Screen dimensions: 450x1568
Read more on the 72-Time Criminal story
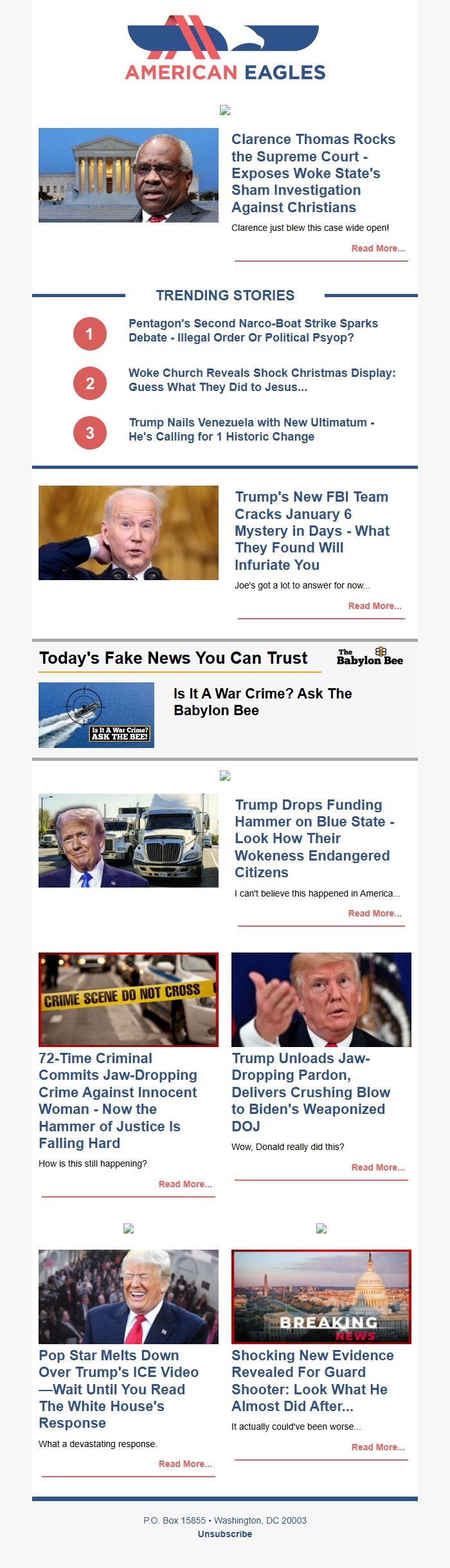(185, 1184)
